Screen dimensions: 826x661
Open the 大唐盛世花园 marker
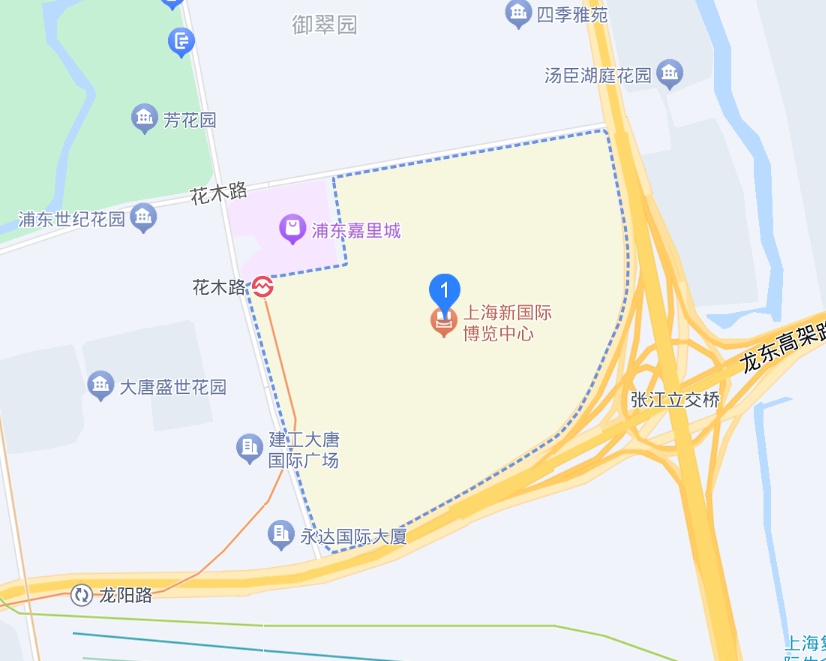pyautogui.click(x=101, y=386)
